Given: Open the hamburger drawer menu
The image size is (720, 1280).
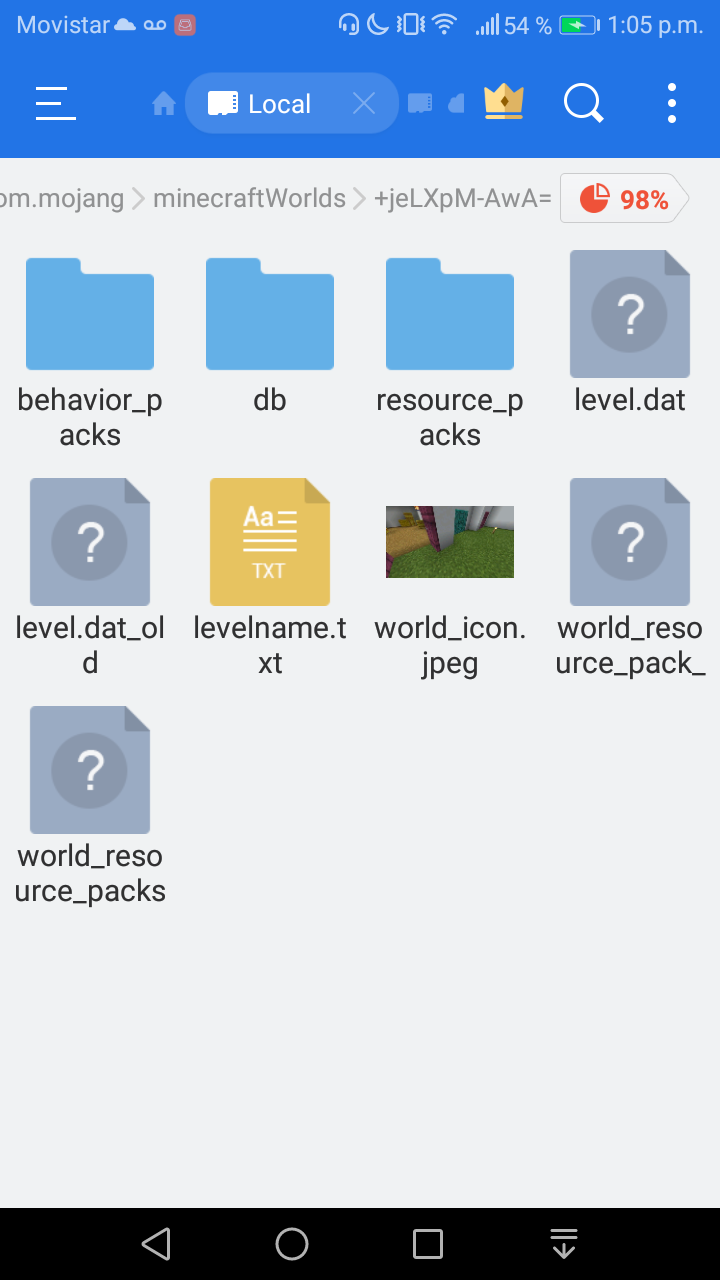Looking at the screenshot, I should click(55, 103).
